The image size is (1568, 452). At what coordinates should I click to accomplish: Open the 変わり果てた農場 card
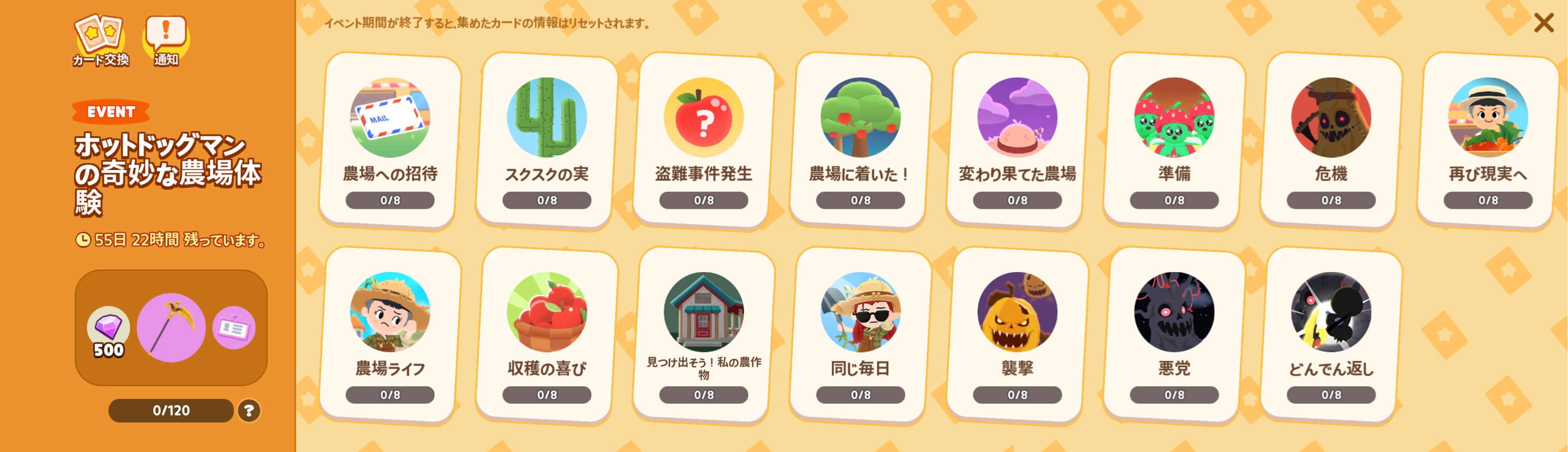tap(1017, 140)
